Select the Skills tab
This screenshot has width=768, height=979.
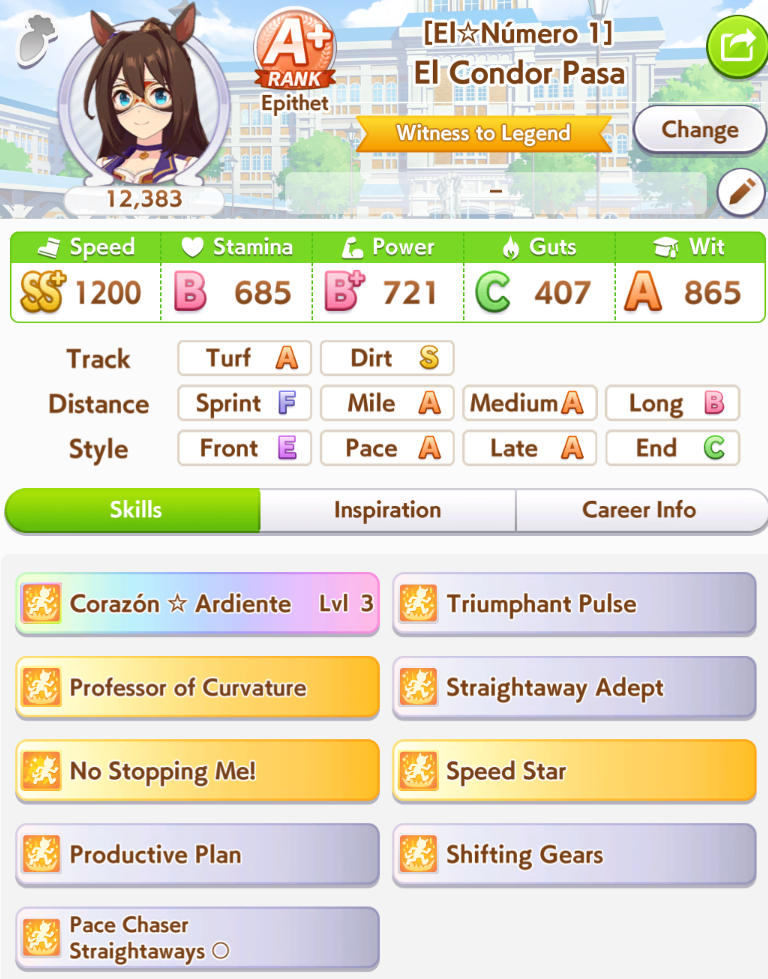point(134,510)
